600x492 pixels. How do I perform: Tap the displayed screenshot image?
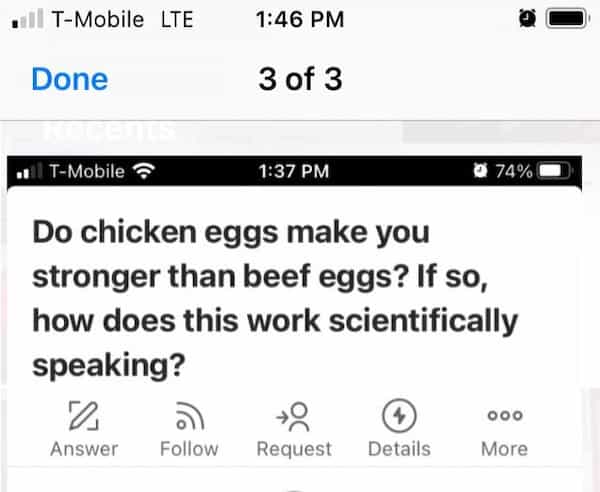[300, 310]
